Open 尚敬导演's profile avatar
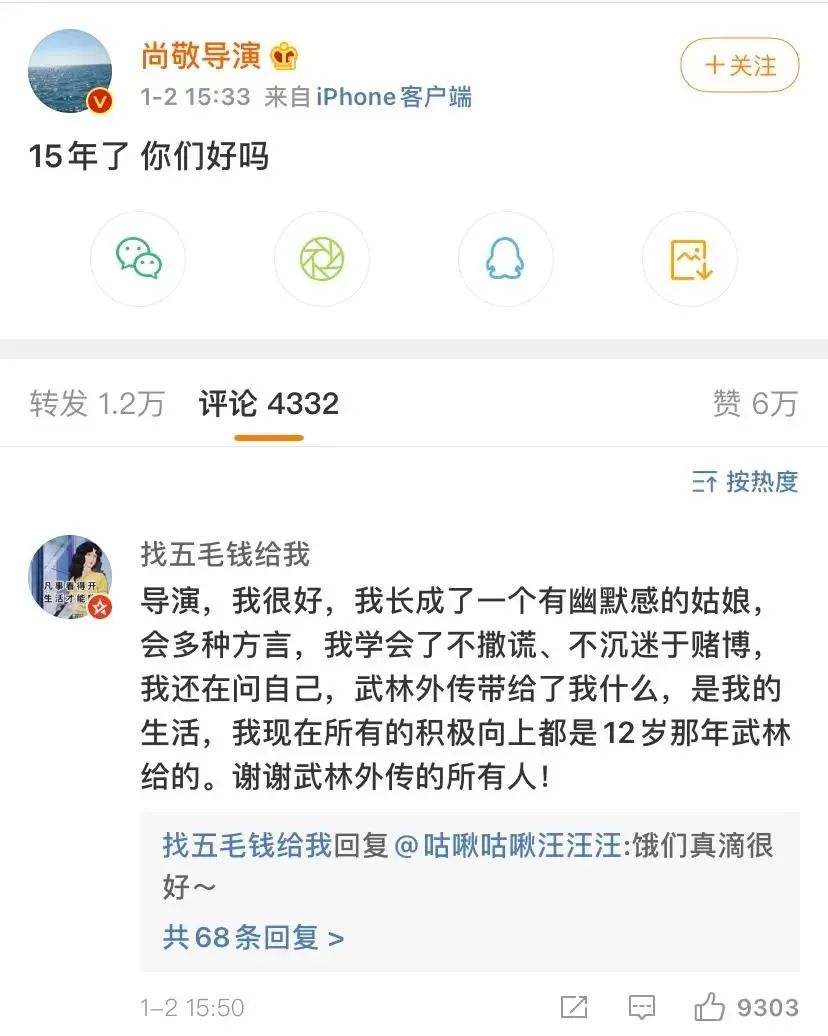Screen dimensions: 828x1036 pyautogui.click(x=70, y=71)
